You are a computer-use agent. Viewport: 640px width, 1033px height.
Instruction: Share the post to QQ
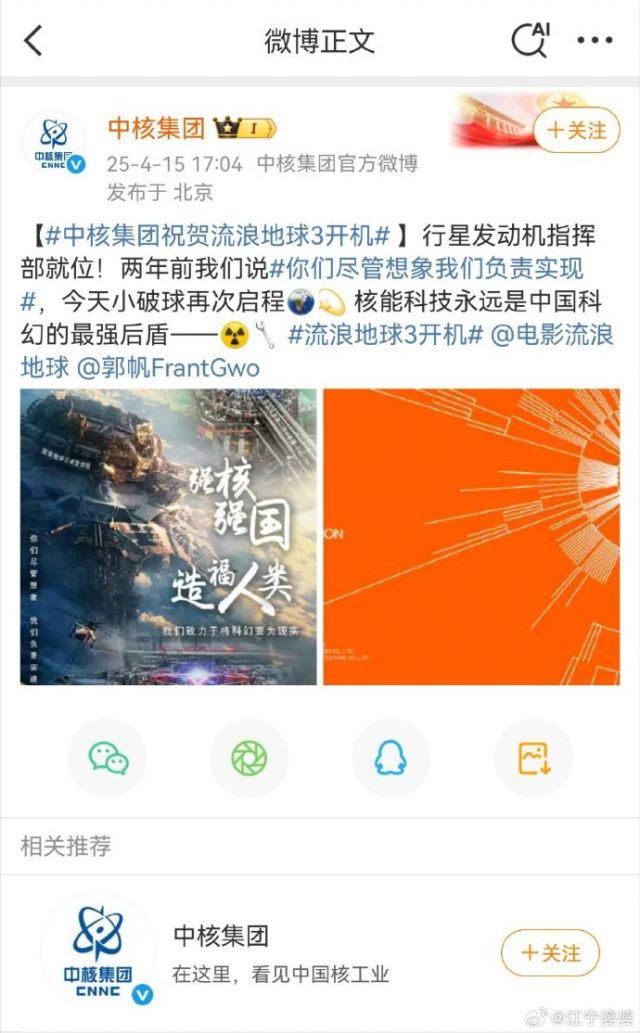tap(391, 758)
